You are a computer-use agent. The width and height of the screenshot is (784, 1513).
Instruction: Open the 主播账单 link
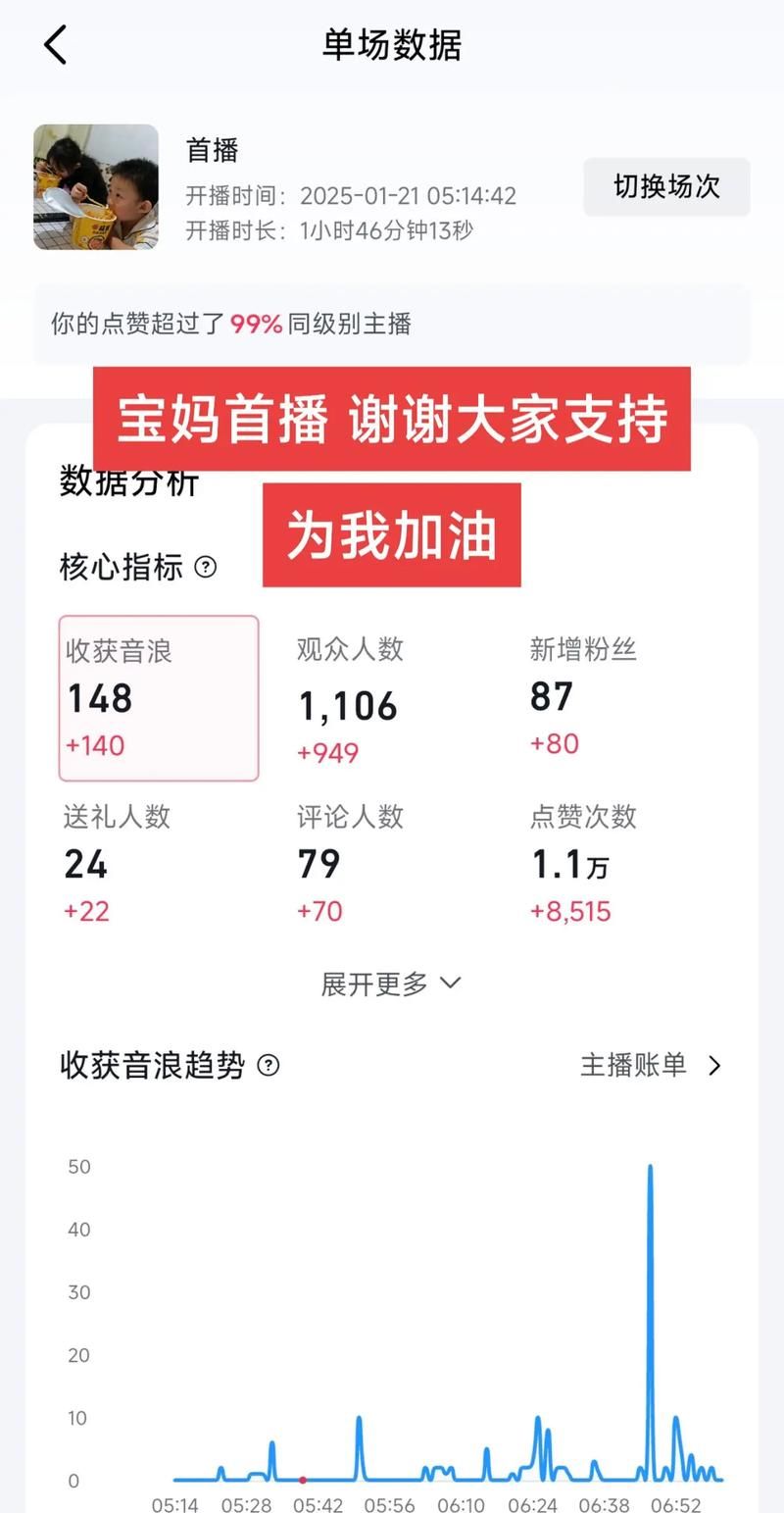(x=651, y=1066)
